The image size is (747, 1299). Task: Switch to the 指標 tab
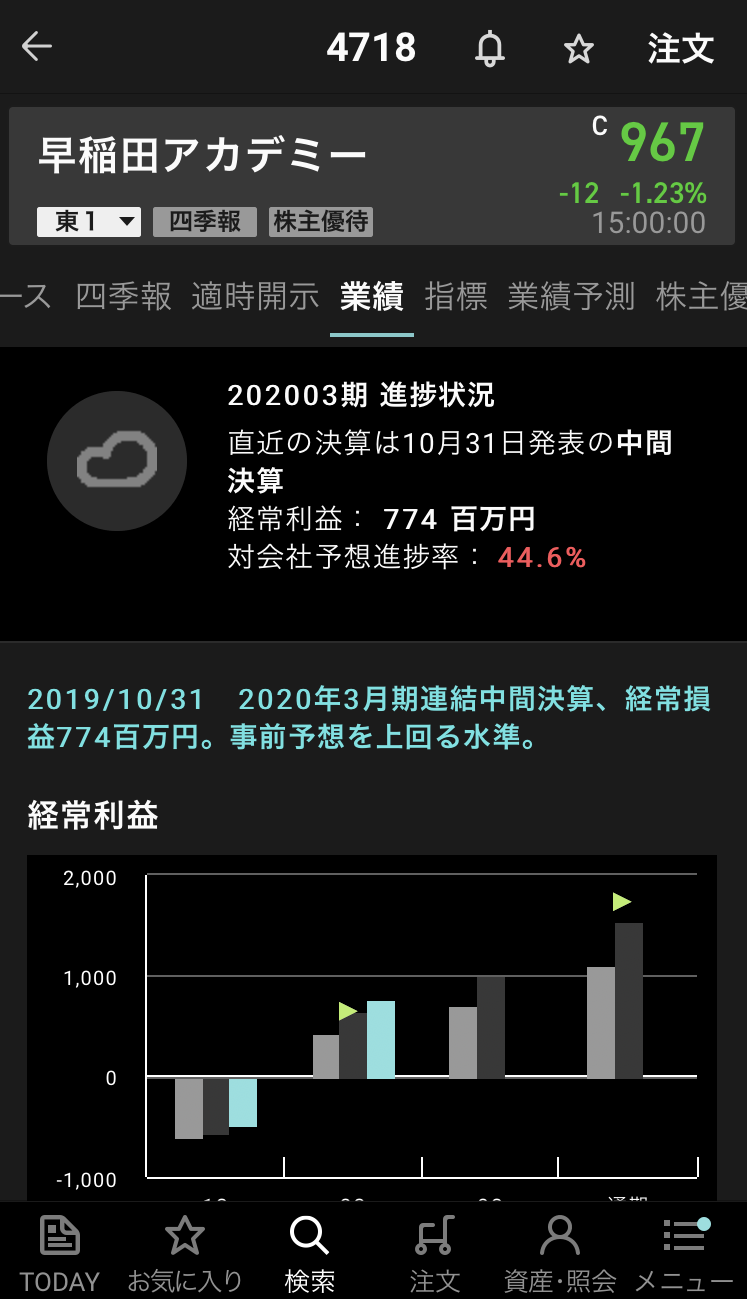tap(456, 296)
